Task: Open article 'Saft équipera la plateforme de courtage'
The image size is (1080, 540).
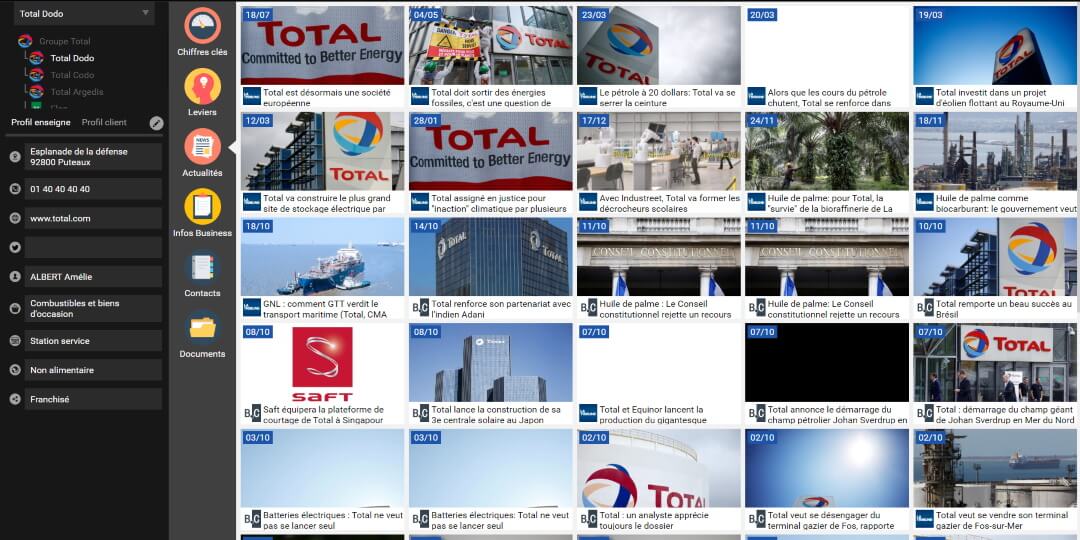Action: [x=322, y=373]
